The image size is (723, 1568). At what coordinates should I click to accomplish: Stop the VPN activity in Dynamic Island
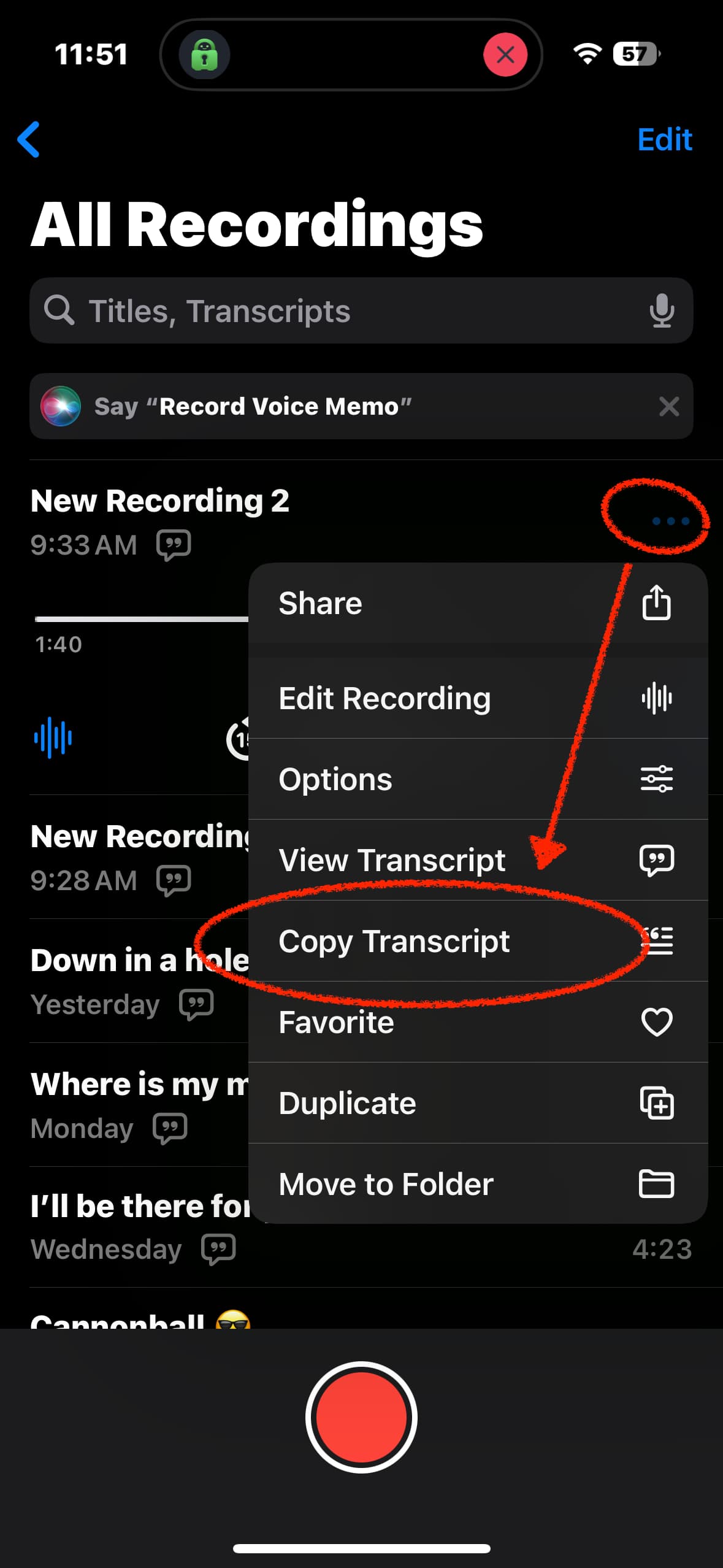click(x=505, y=55)
